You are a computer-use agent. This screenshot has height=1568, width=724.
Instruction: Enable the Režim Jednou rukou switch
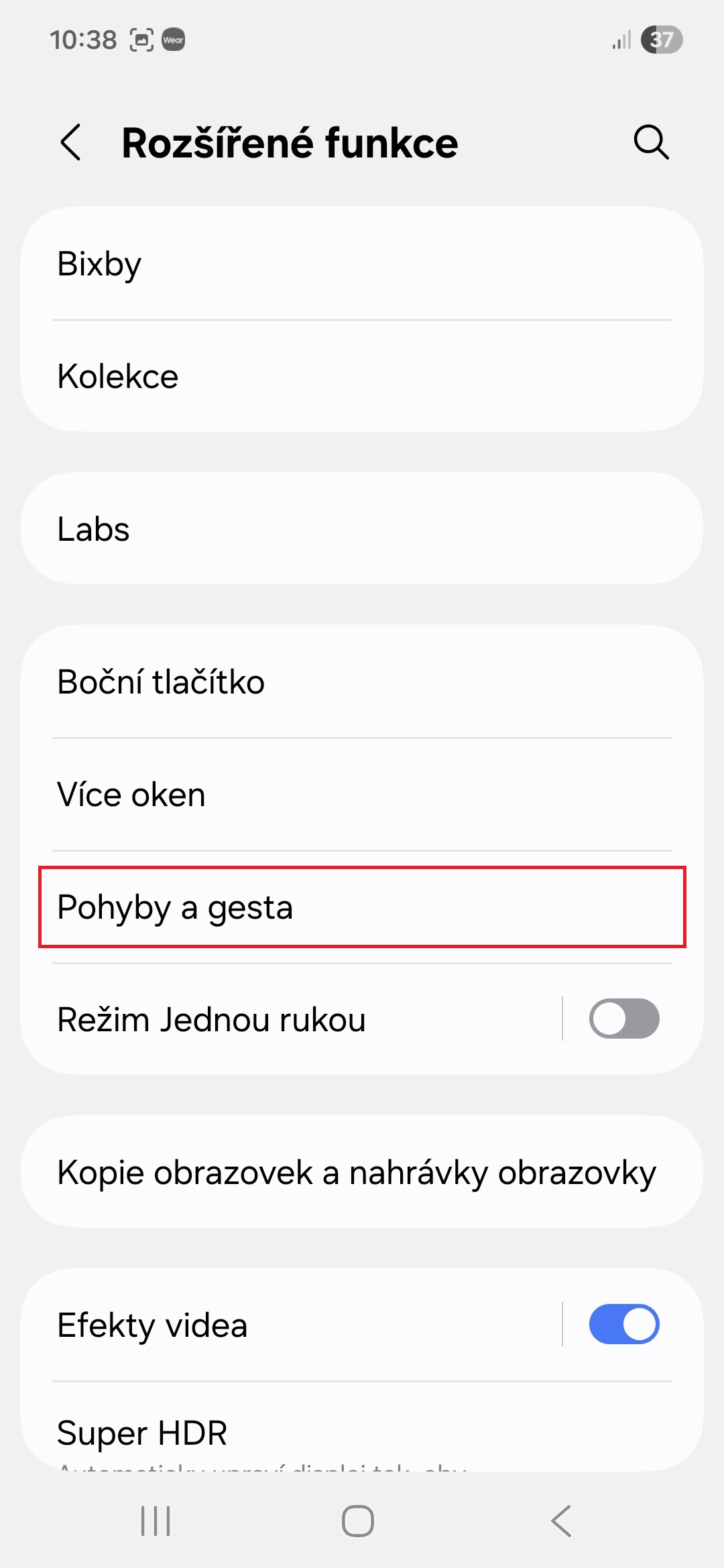point(623,1019)
